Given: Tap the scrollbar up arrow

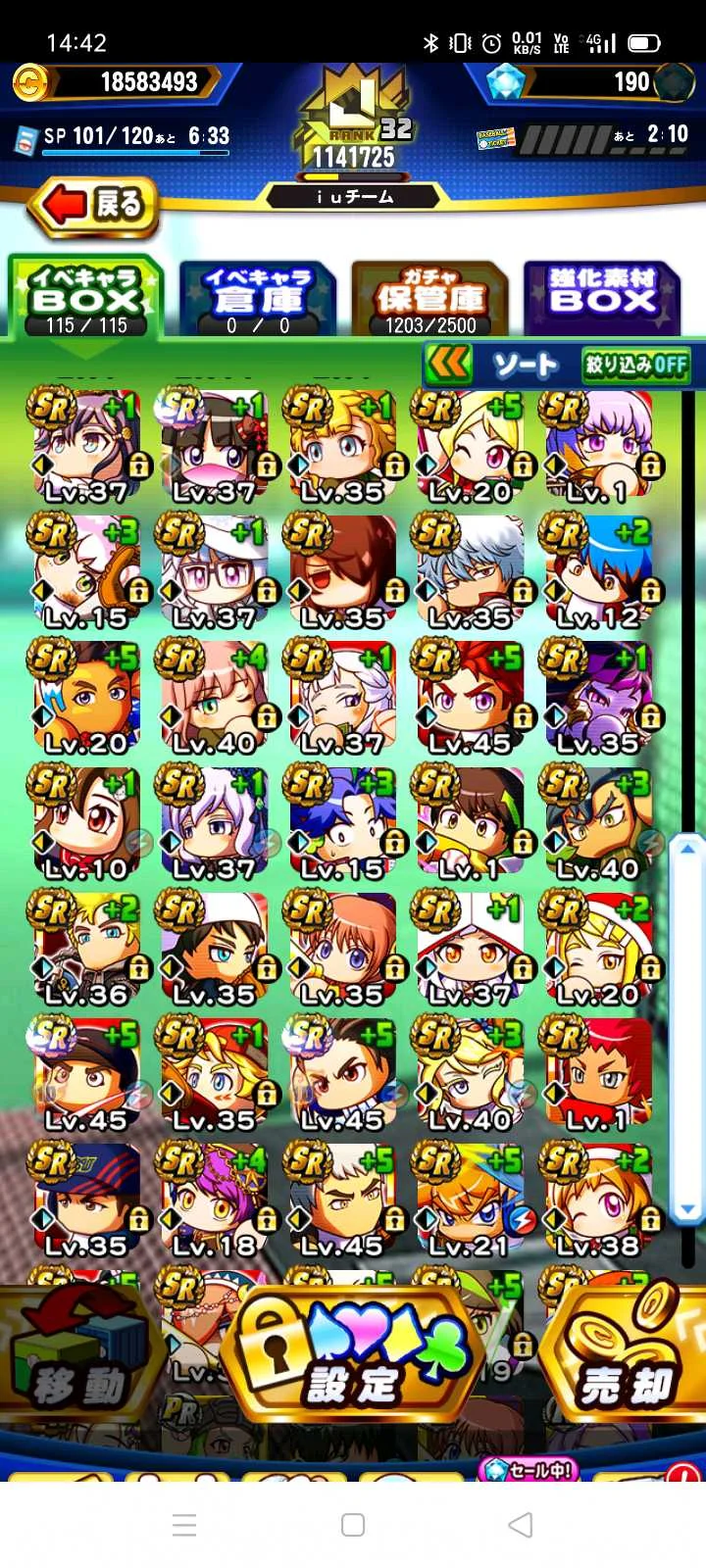Looking at the screenshot, I should [687, 849].
